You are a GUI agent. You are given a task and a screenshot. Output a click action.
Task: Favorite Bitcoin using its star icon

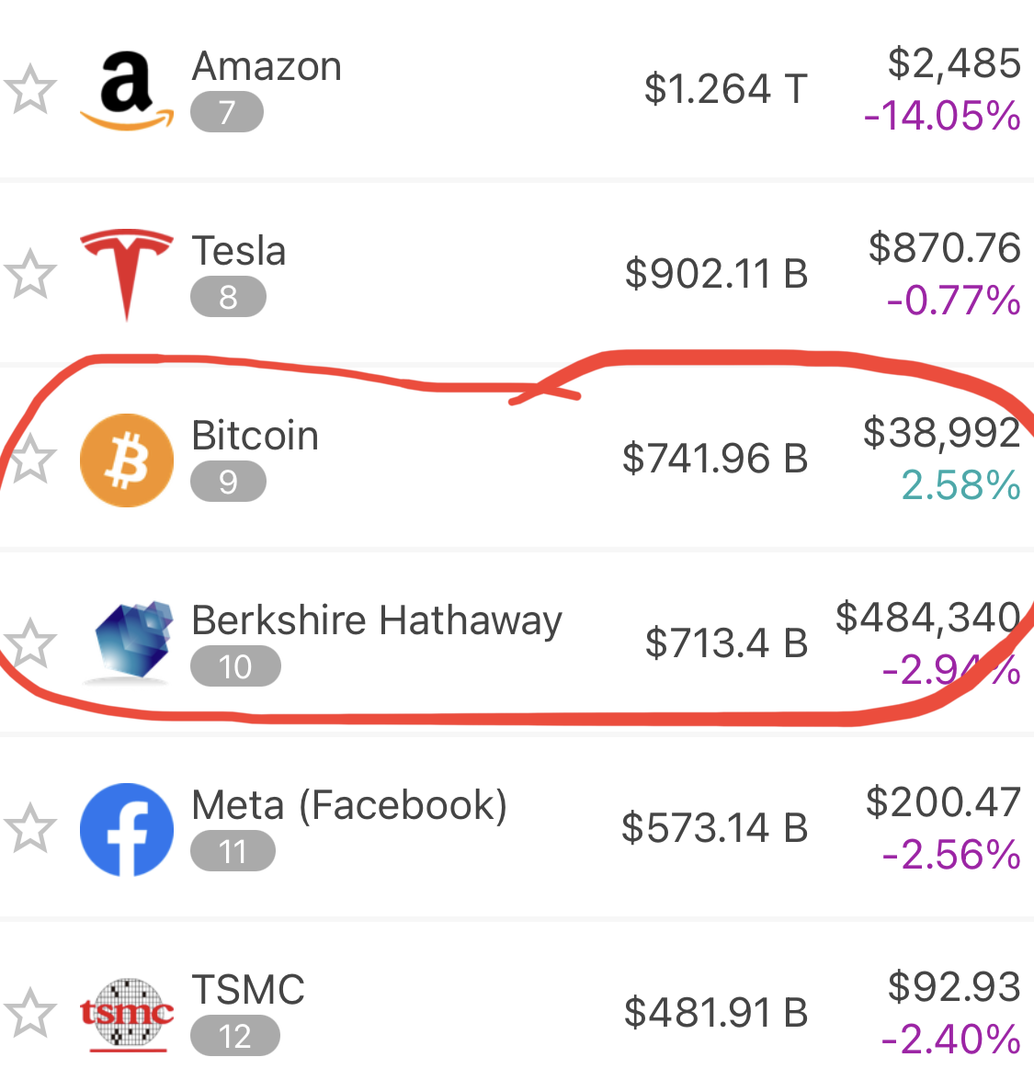30,458
